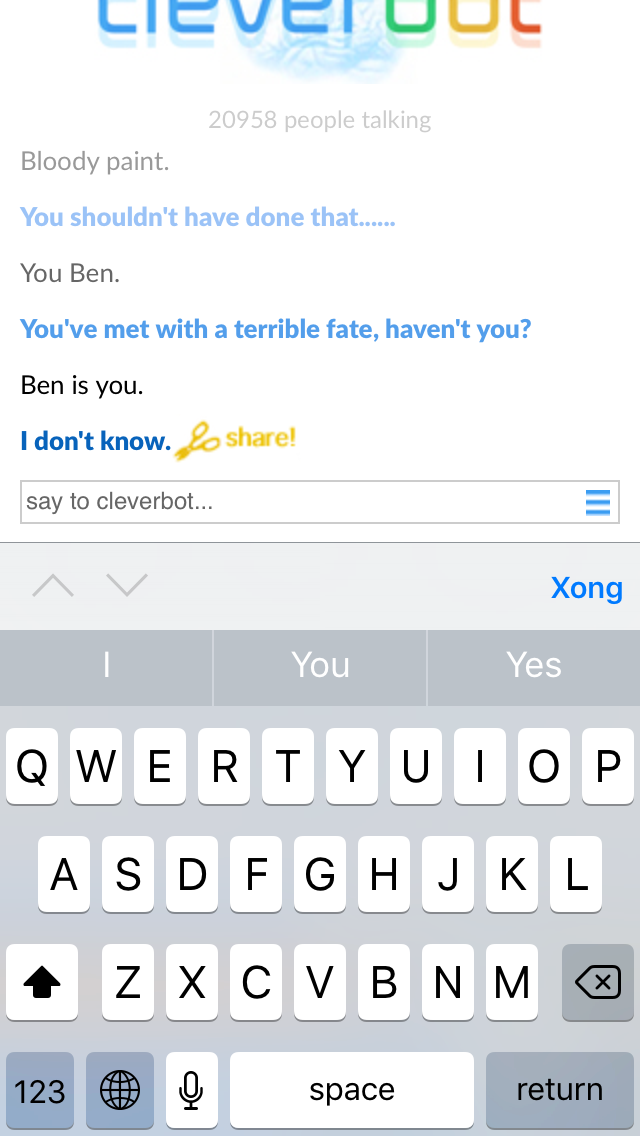Open the hamburger menu in input box

tap(598, 502)
